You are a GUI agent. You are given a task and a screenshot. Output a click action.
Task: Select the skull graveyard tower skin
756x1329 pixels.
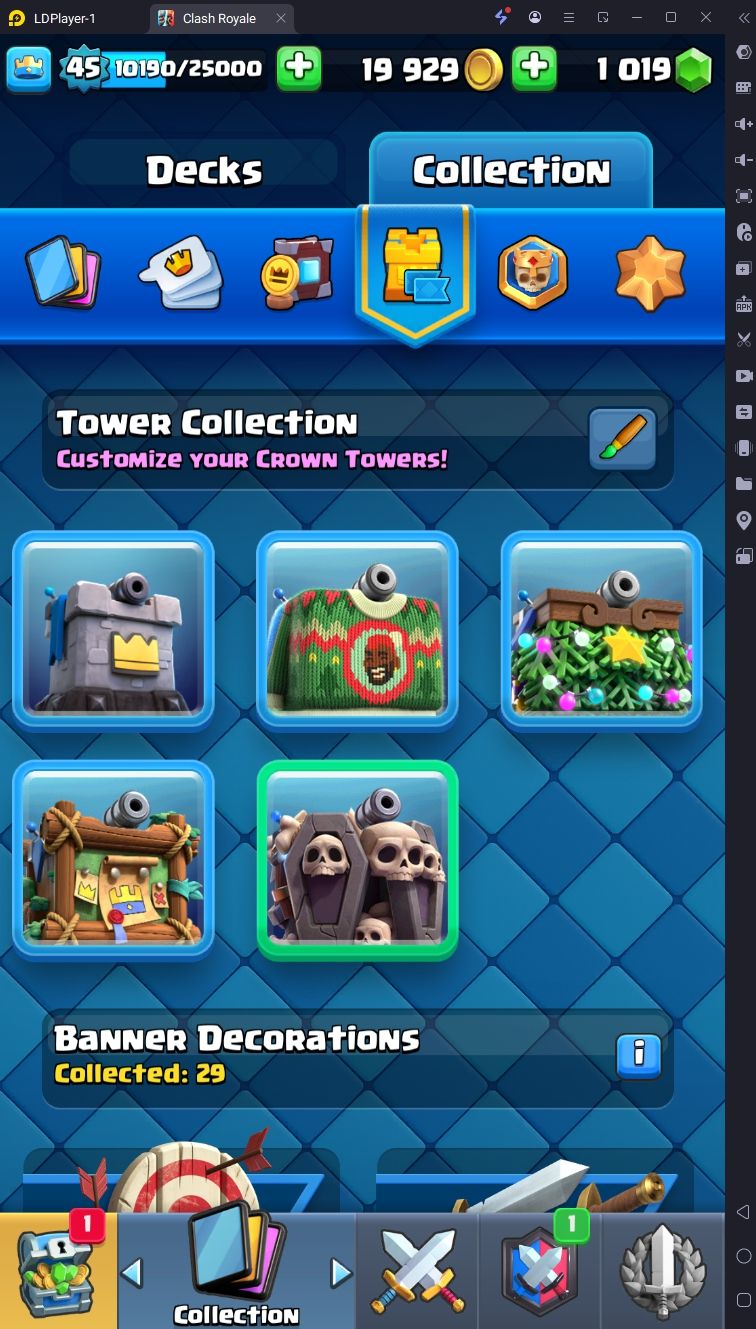[x=357, y=860]
